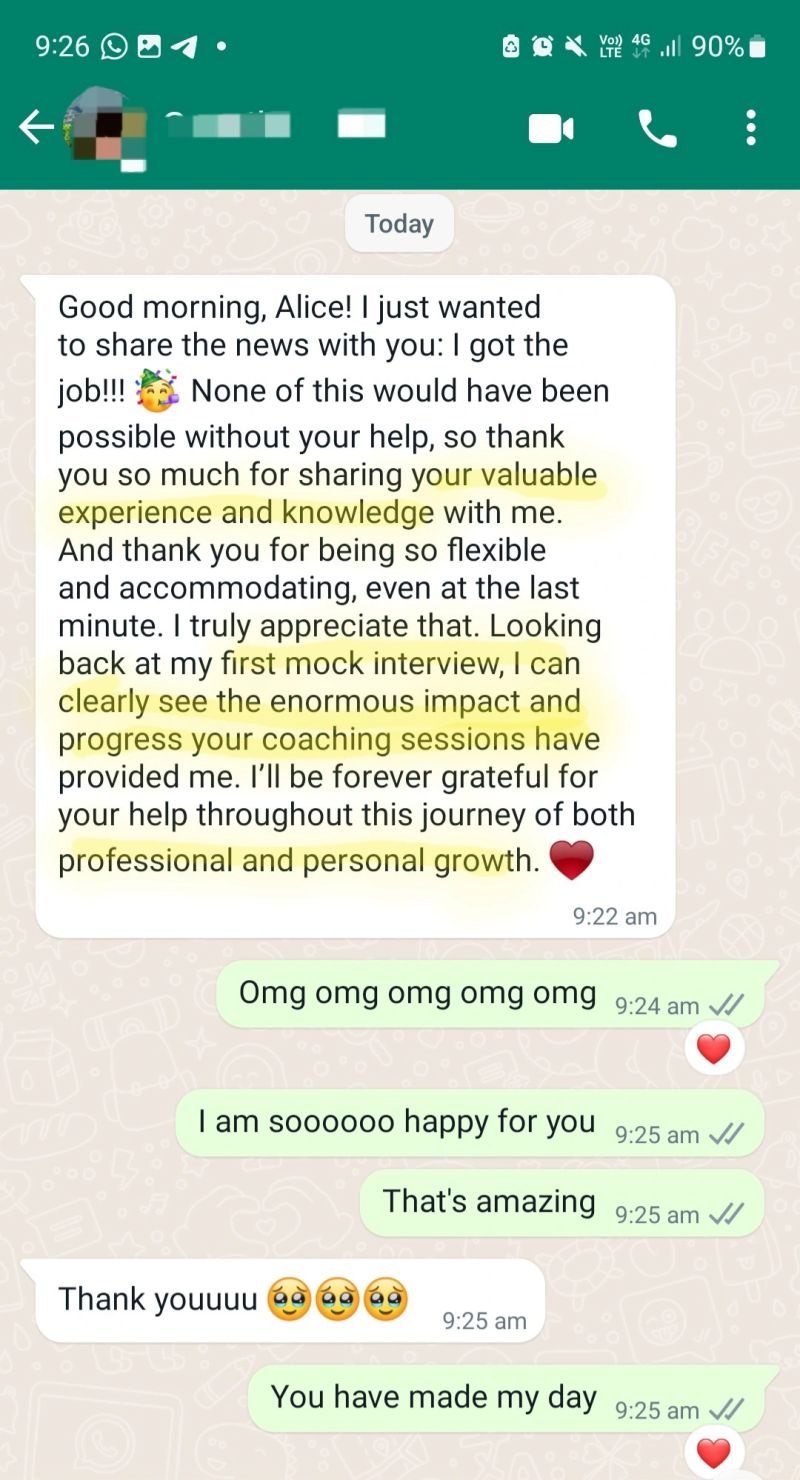Start a video call
The width and height of the screenshot is (800, 1480).
tap(551, 128)
